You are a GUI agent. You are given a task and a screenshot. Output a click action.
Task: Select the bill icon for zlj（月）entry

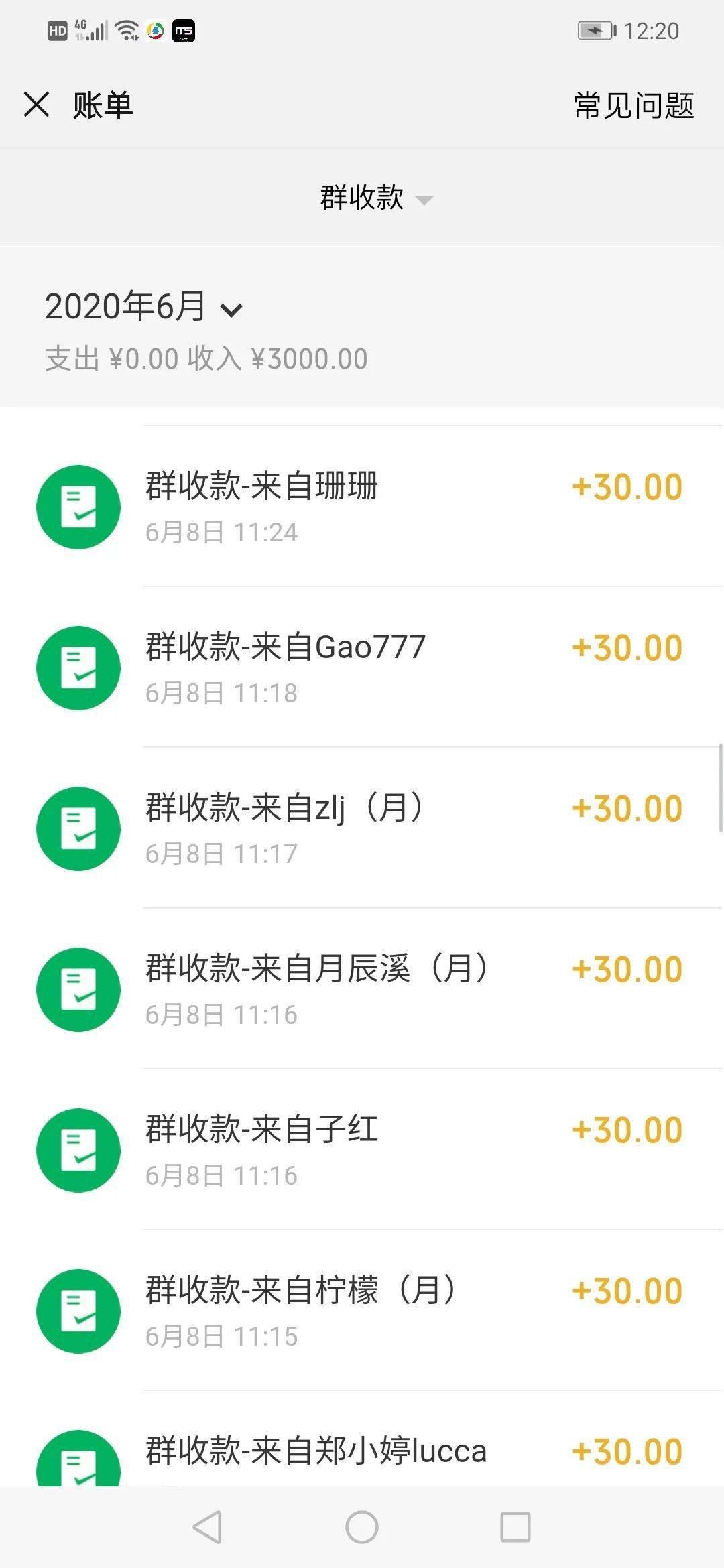(x=78, y=829)
